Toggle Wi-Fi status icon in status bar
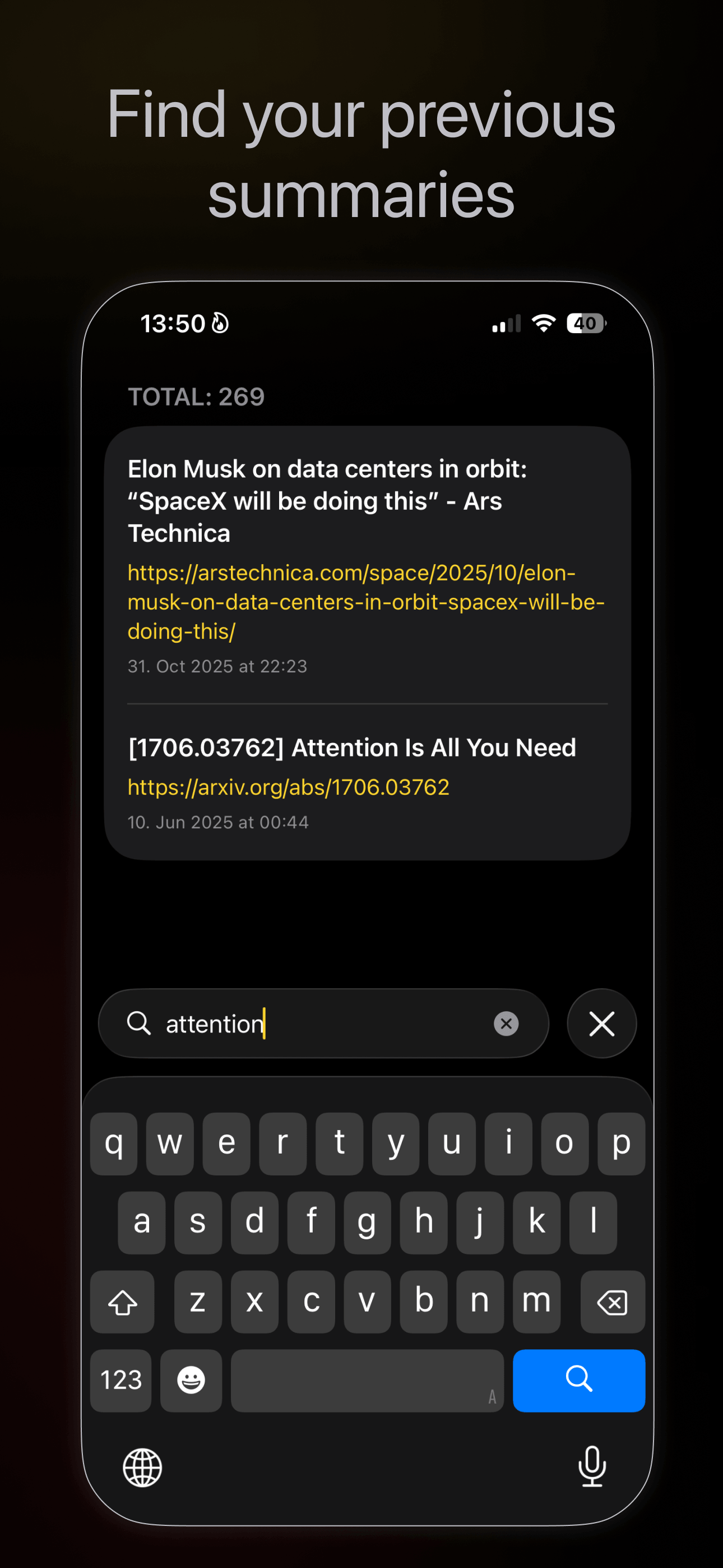This screenshot has height=1568, width=723. (x=543, y=323)
